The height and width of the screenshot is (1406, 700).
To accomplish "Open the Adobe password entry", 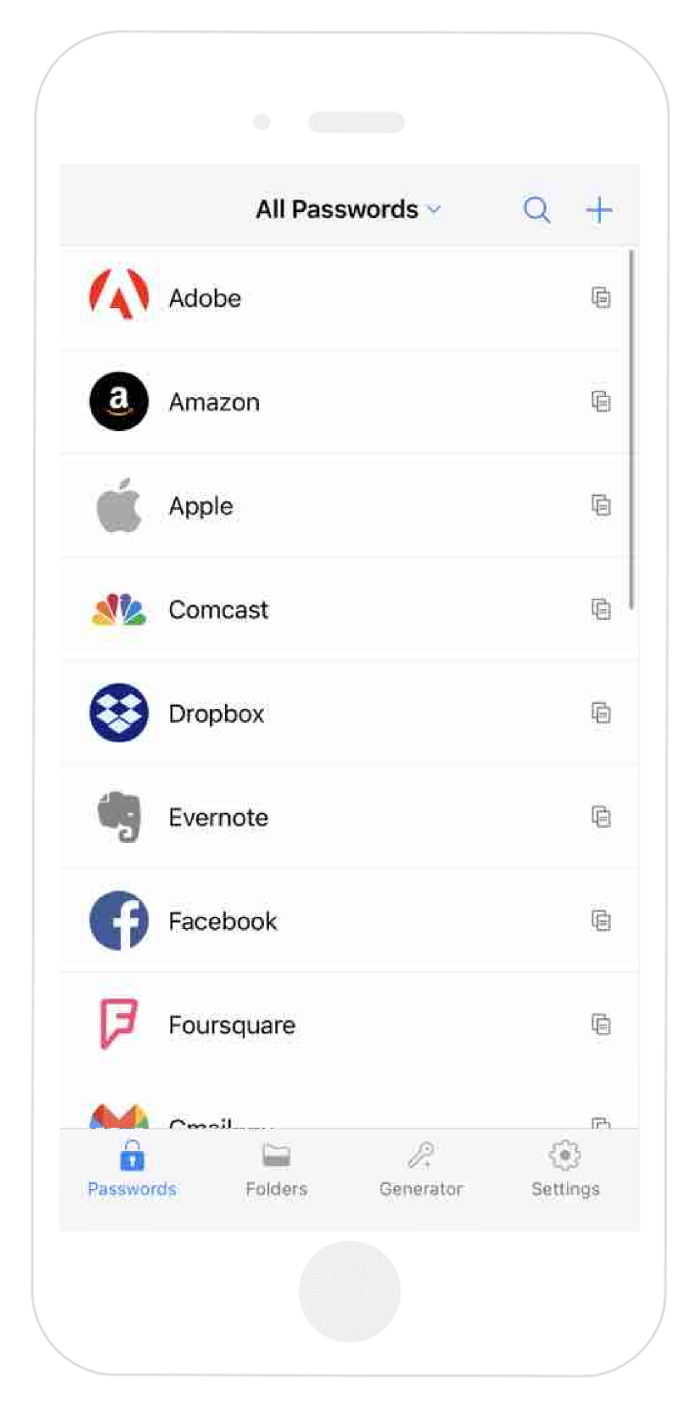I will (x=205, y=298).
